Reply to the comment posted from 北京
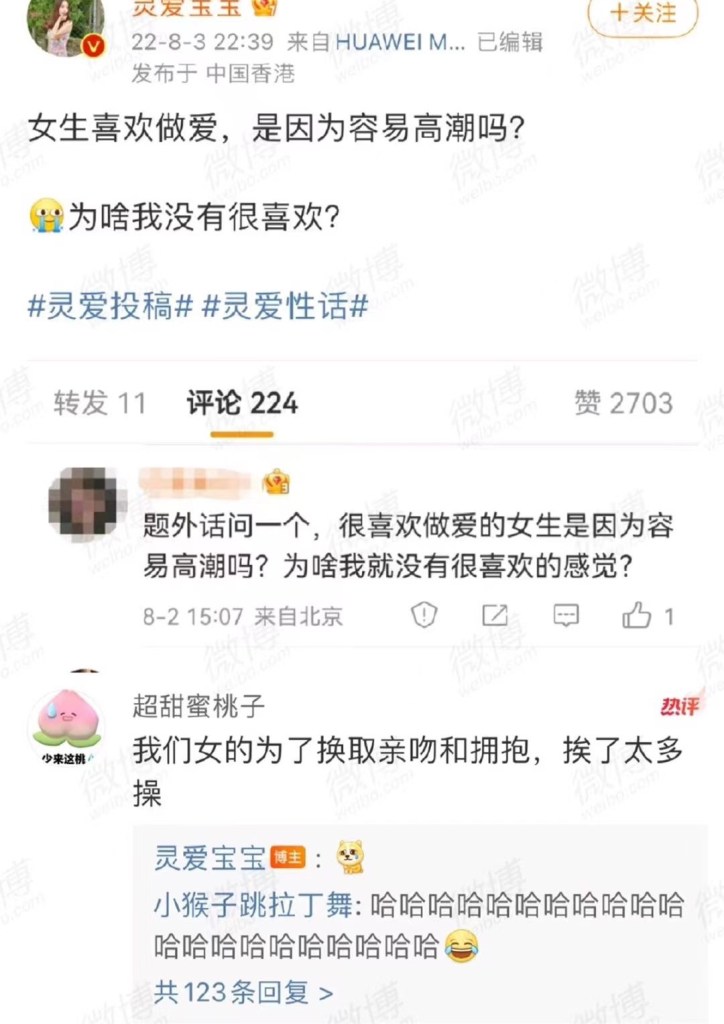724x1024 pixels. pyautogui.click(x=566, y=615)
